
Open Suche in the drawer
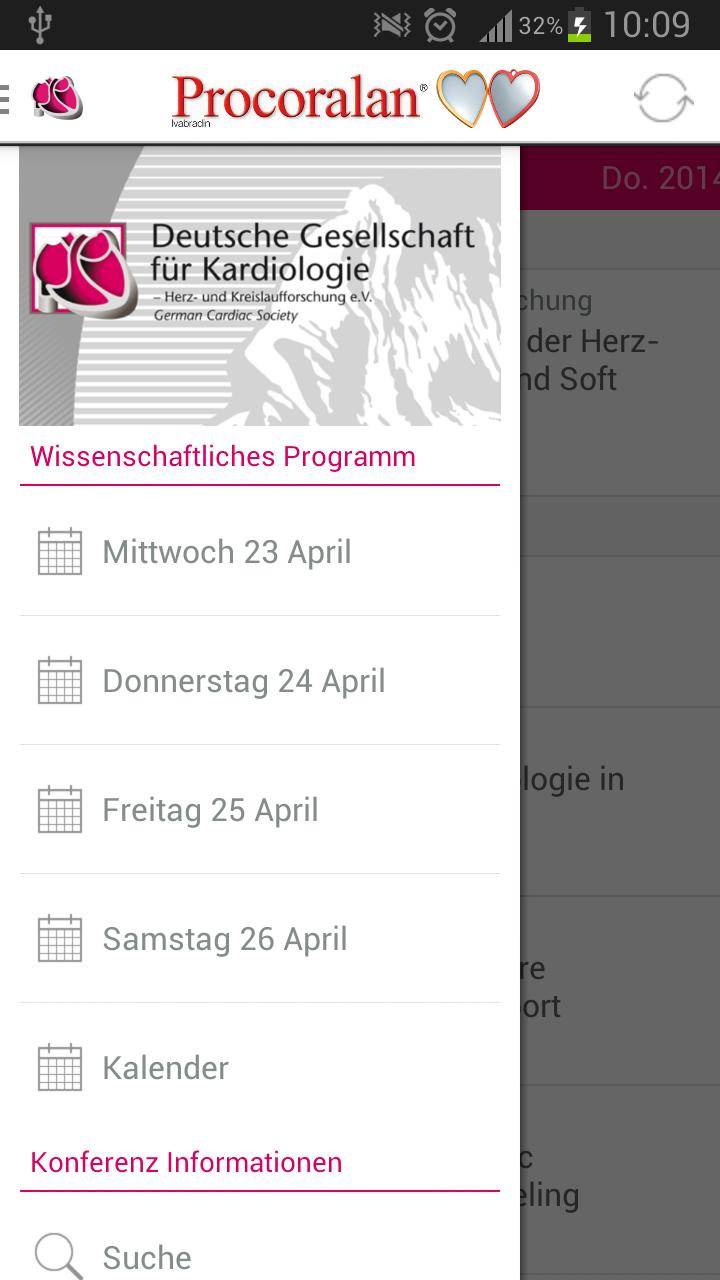147,1256
